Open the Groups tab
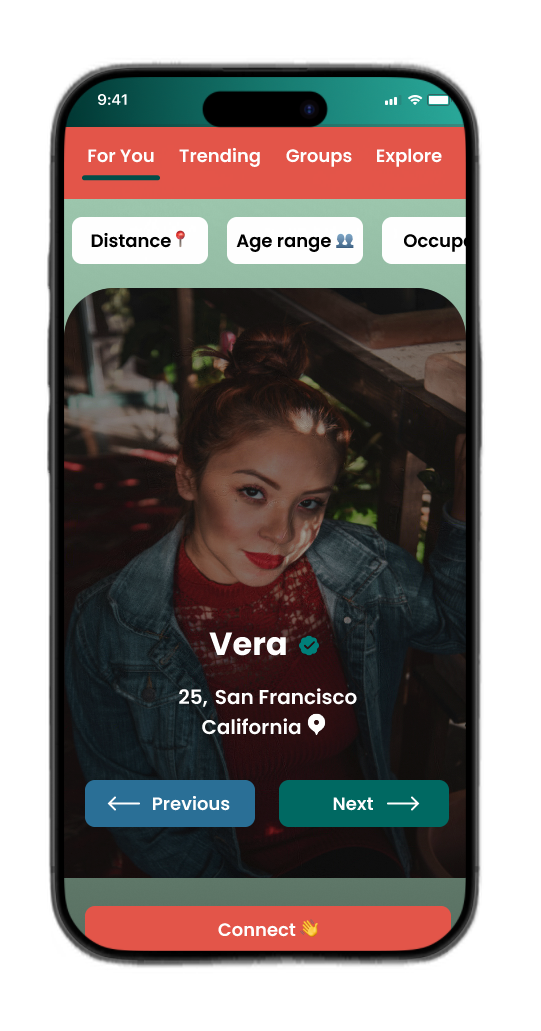The width and height of the screenshot is (541, 1031). 318,156
